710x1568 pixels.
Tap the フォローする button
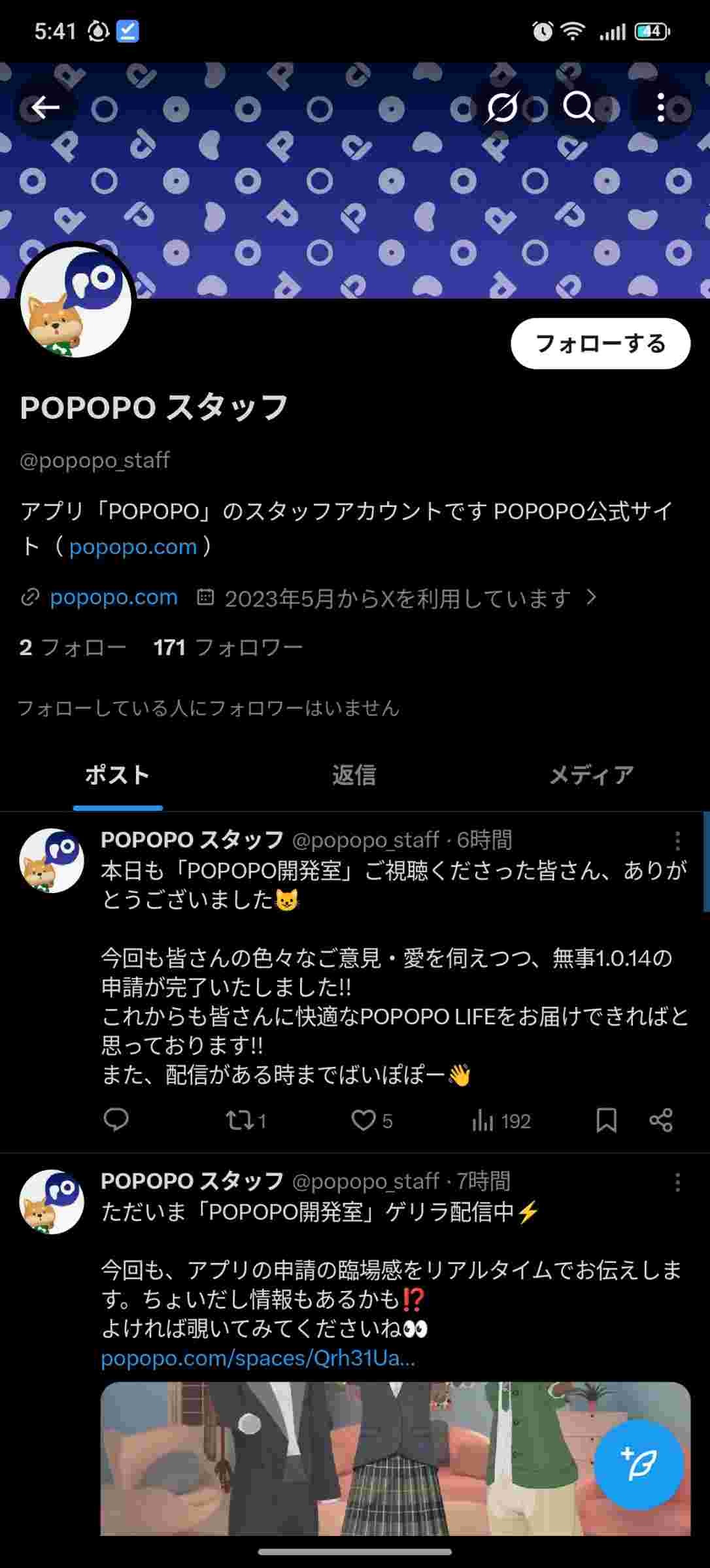click(600, 344)
